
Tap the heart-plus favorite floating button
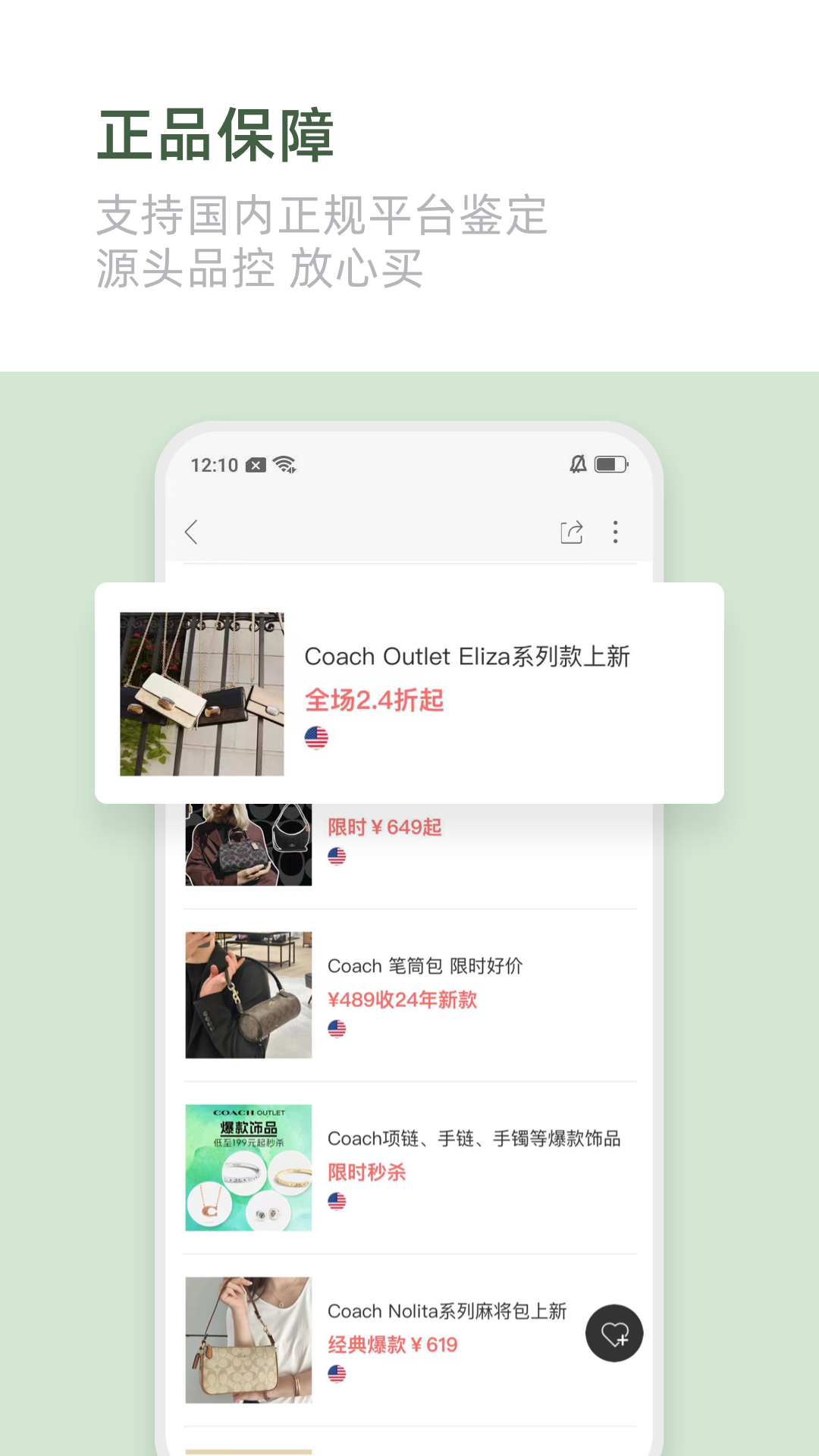(613, 1334)
